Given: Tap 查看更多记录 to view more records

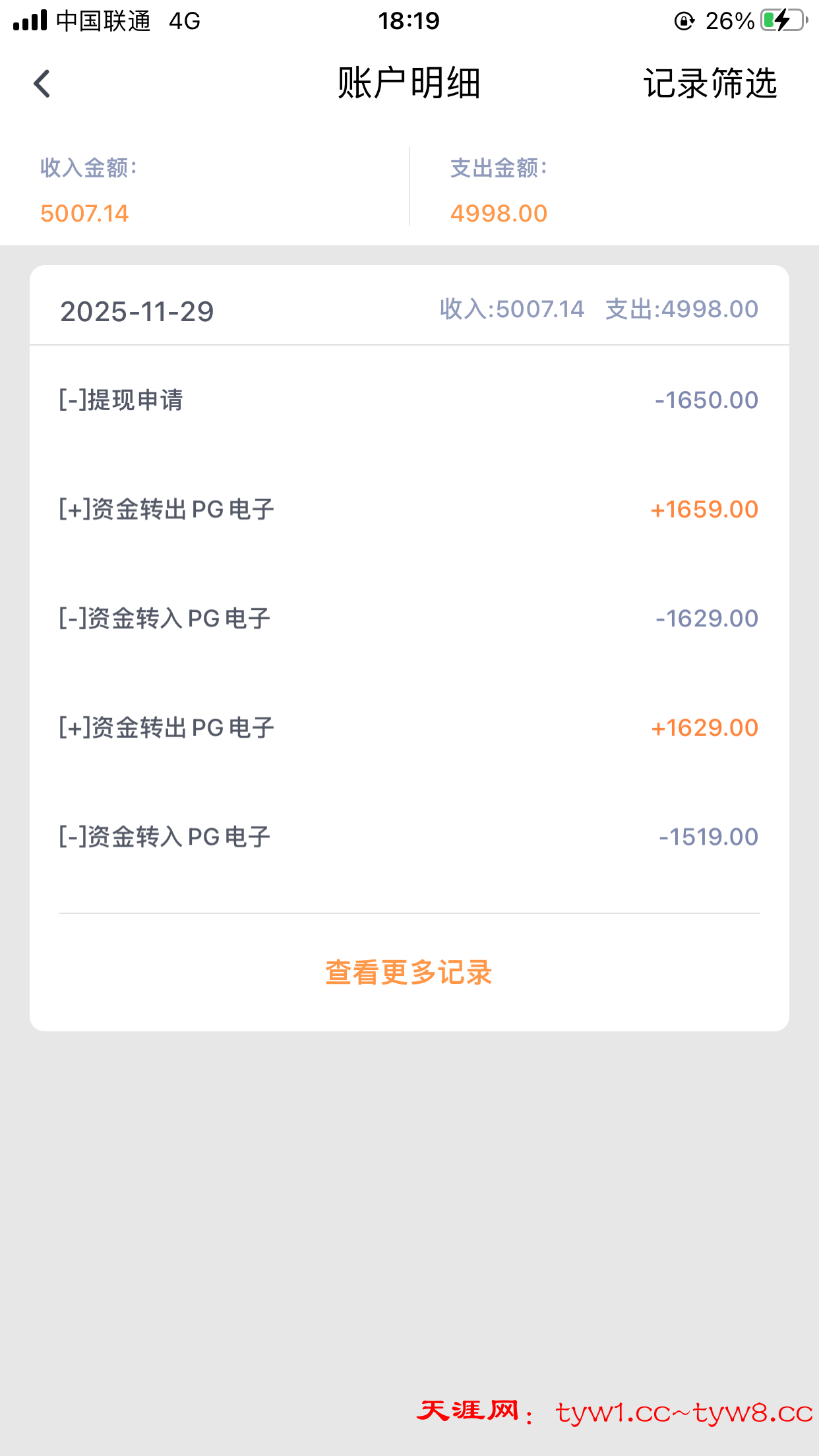Looking at the screenshot, I should (409, 973).
